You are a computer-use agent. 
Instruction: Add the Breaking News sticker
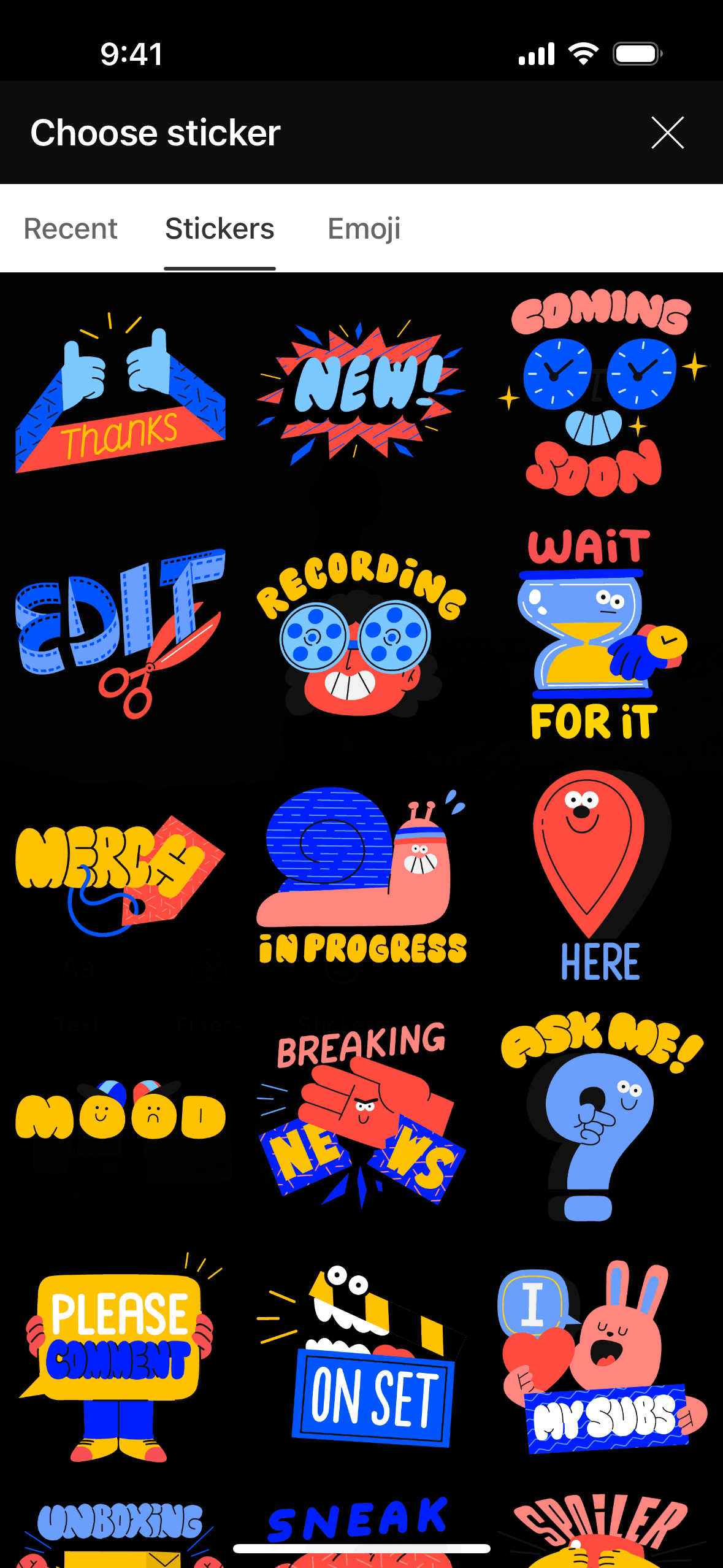tap(361, 1113)
